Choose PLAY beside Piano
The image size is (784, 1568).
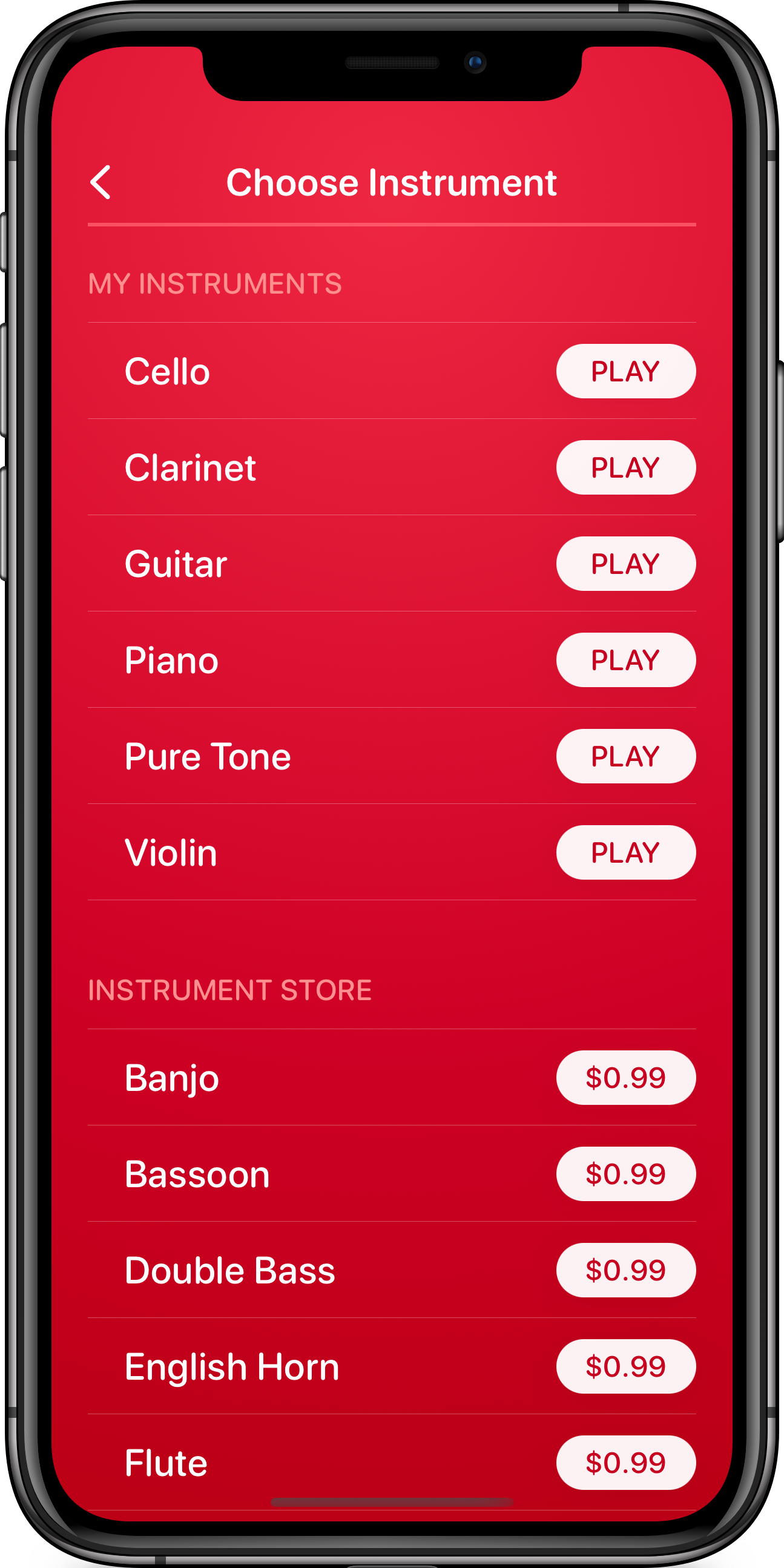(625, 660)
